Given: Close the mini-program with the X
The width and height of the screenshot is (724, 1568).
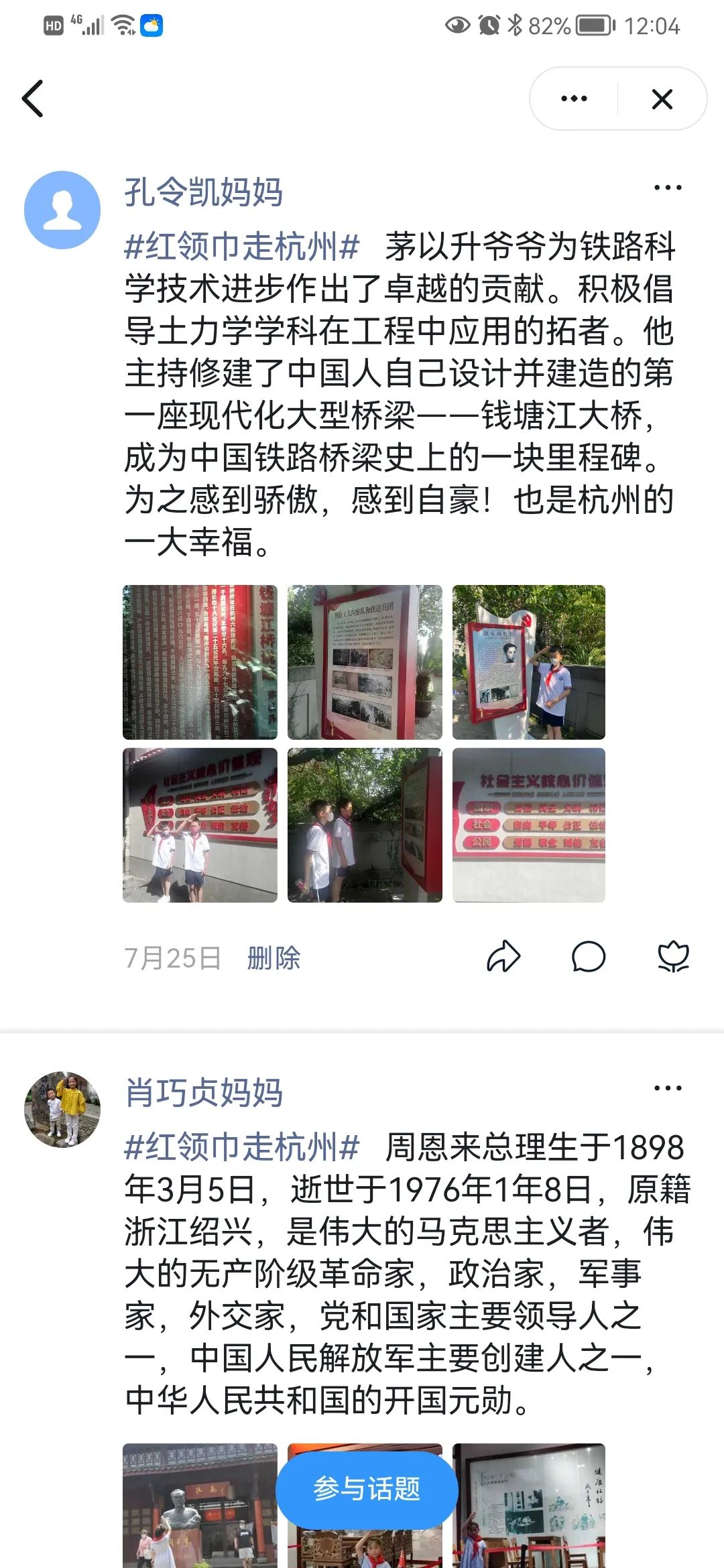Looking at the screenshot, I should 662,99.
